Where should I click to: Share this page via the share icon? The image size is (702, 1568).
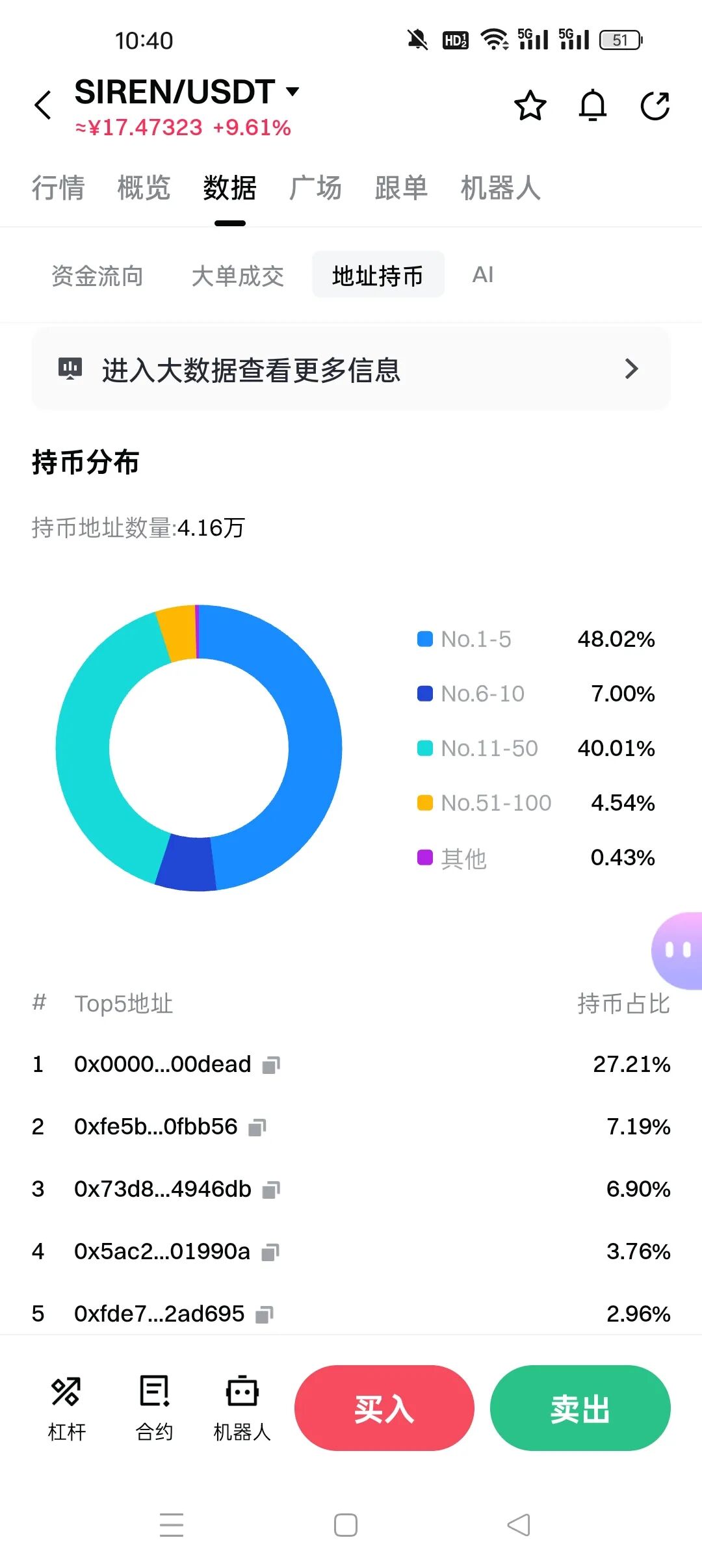coord(655,106)
